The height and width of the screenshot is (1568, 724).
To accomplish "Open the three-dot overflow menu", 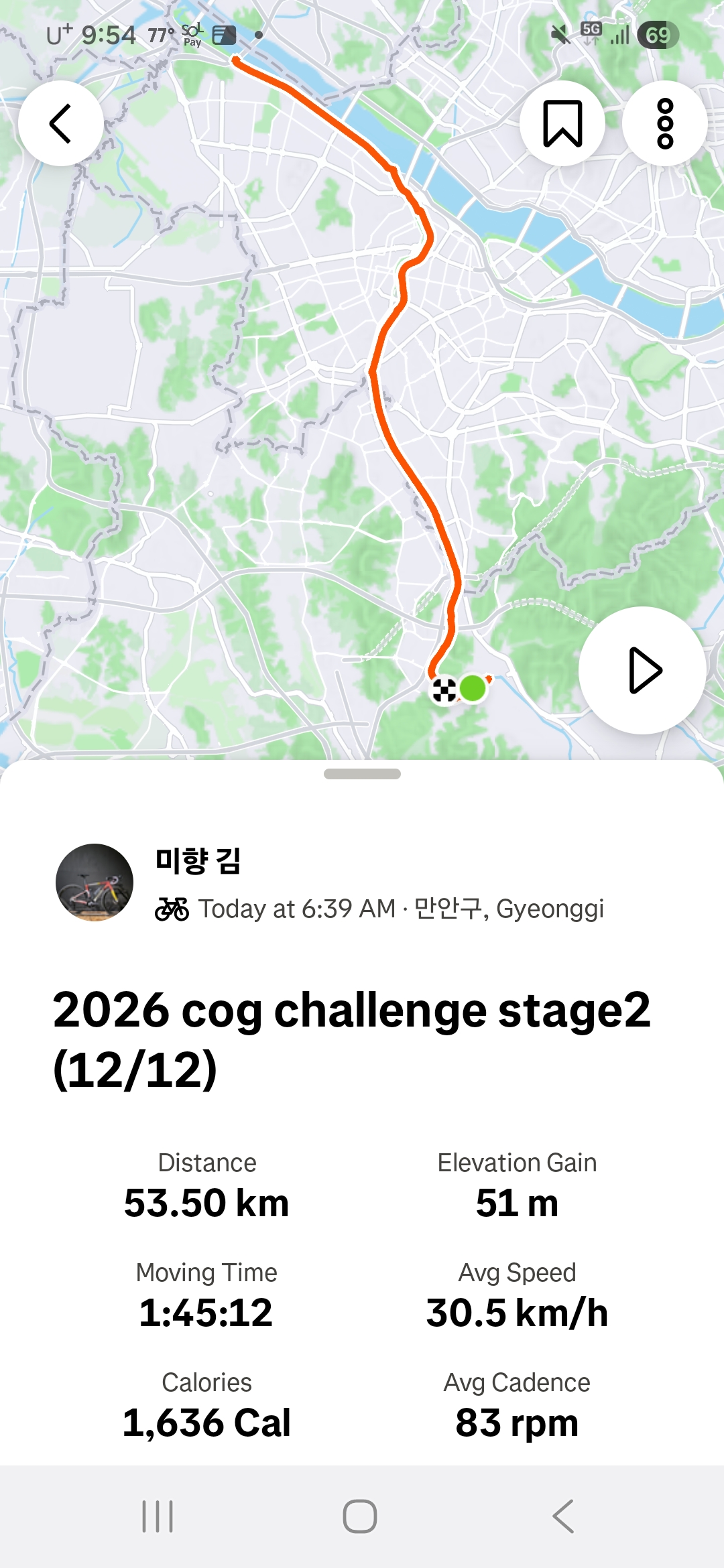I will 664,123.
